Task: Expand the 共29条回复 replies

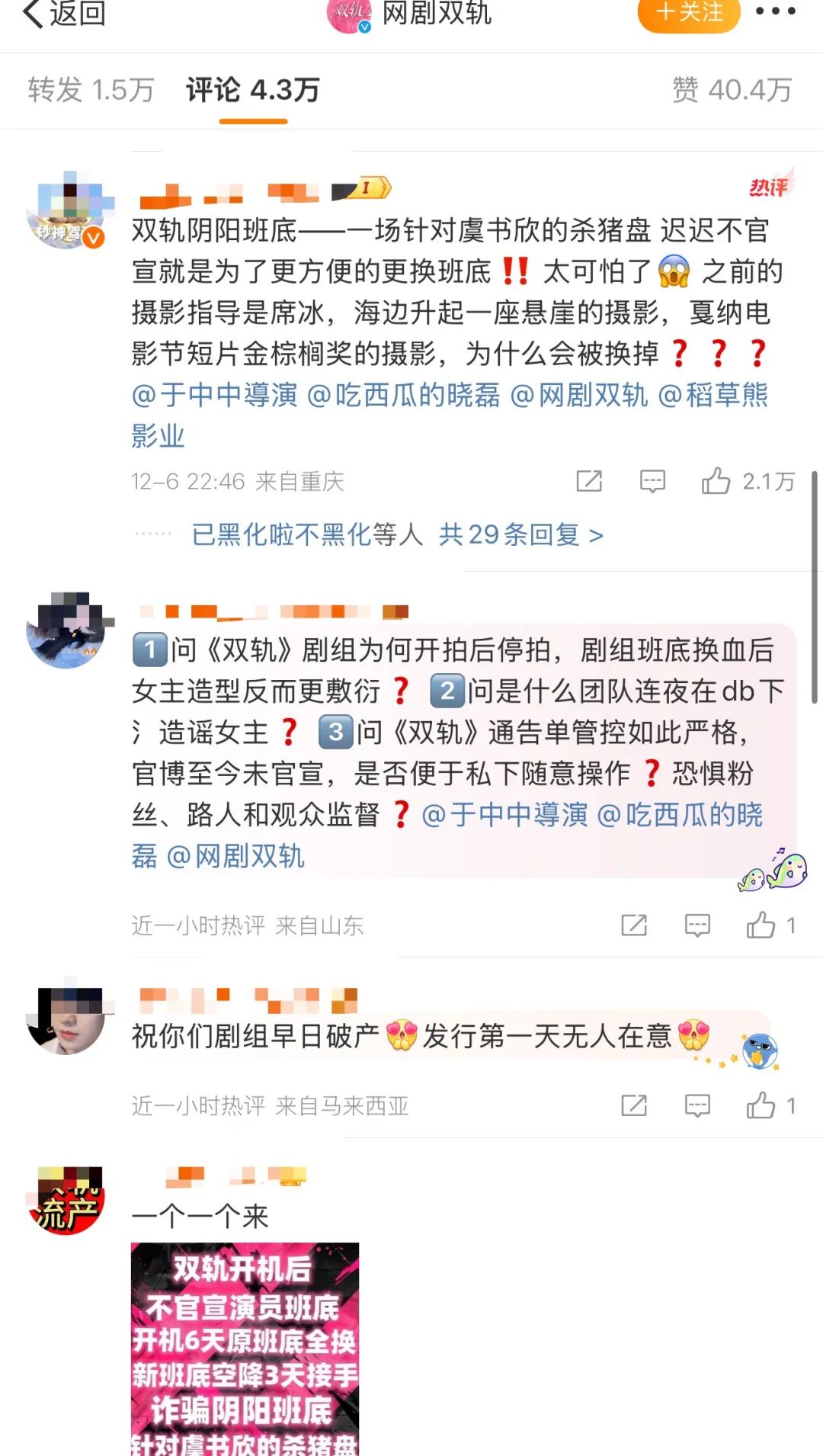Action: coord(520,535)
